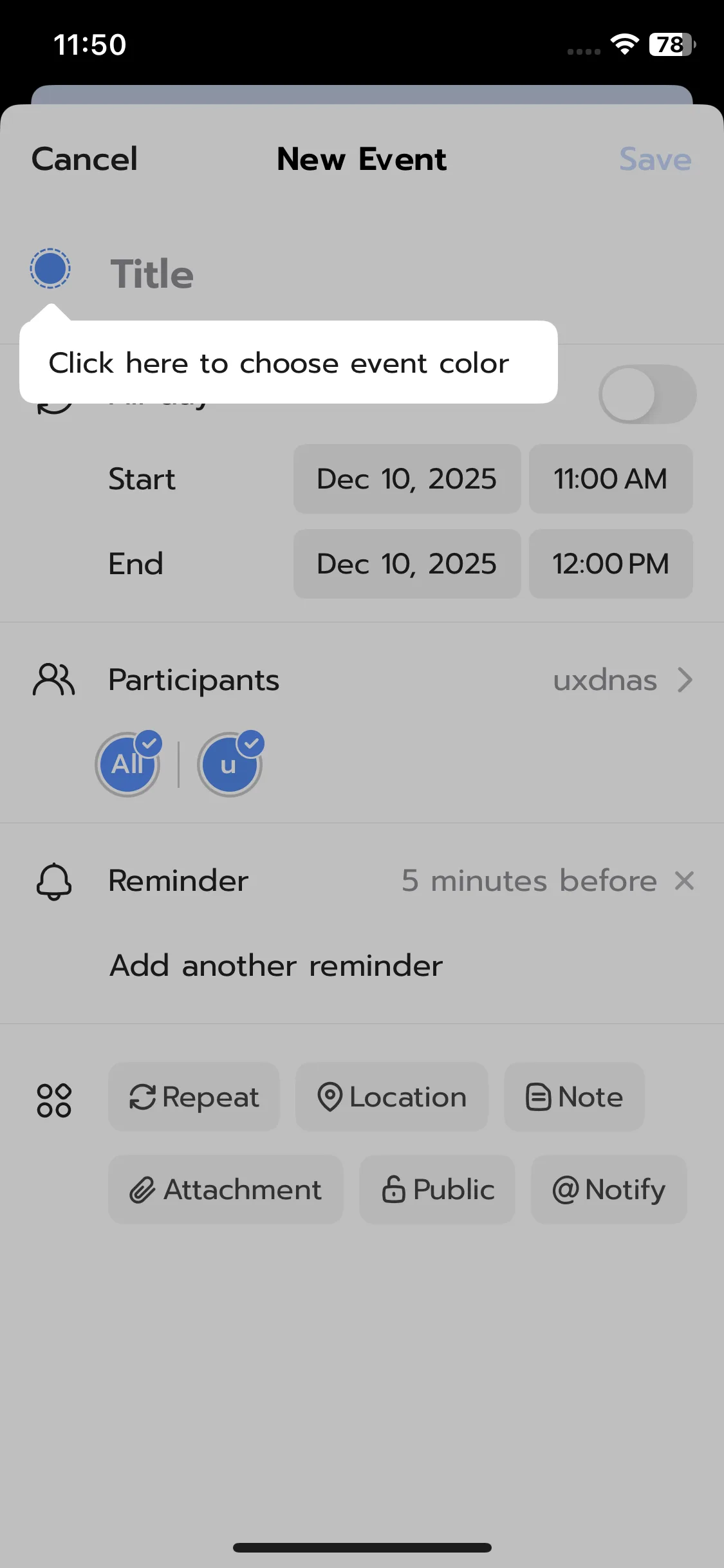
Task: Pick the 12:00 PM end time
Action: click(610, 564)
